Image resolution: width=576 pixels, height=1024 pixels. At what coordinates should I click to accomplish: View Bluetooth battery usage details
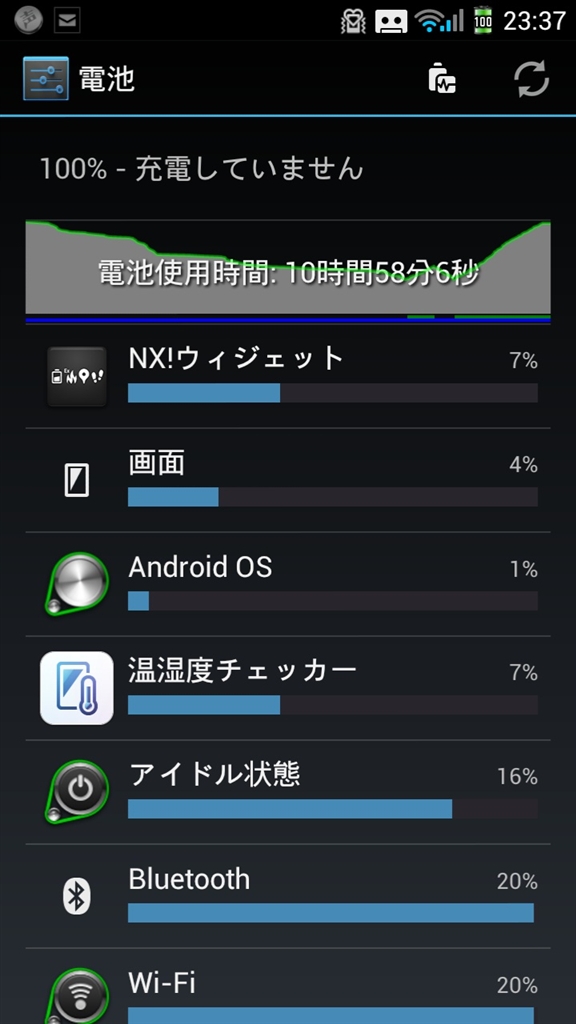click(x=288, y=896)
